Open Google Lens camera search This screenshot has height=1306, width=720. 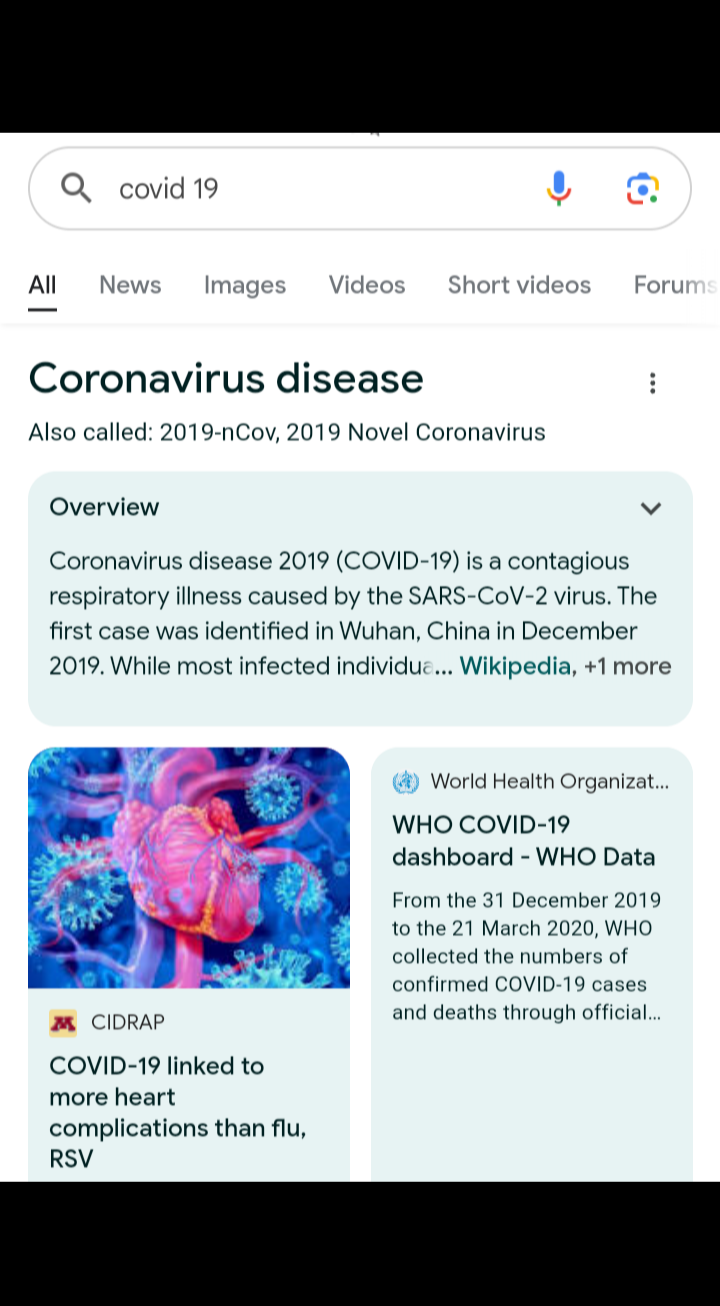click(x=642, y=189)
